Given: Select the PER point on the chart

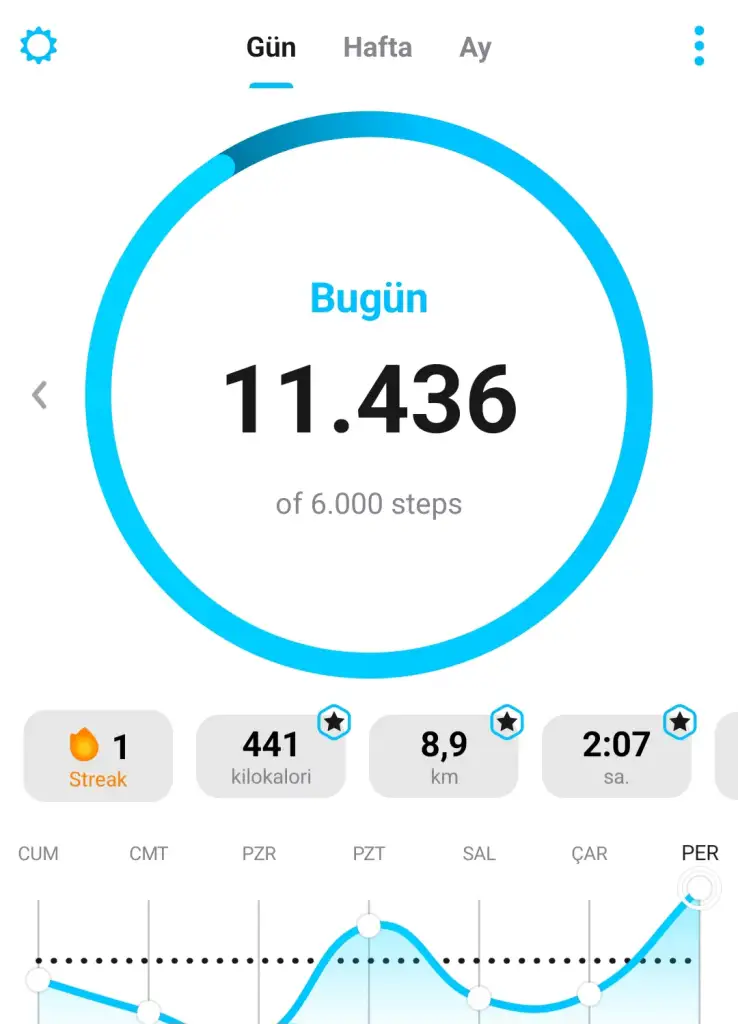Looking at the screenshot, I should point(699,888).
